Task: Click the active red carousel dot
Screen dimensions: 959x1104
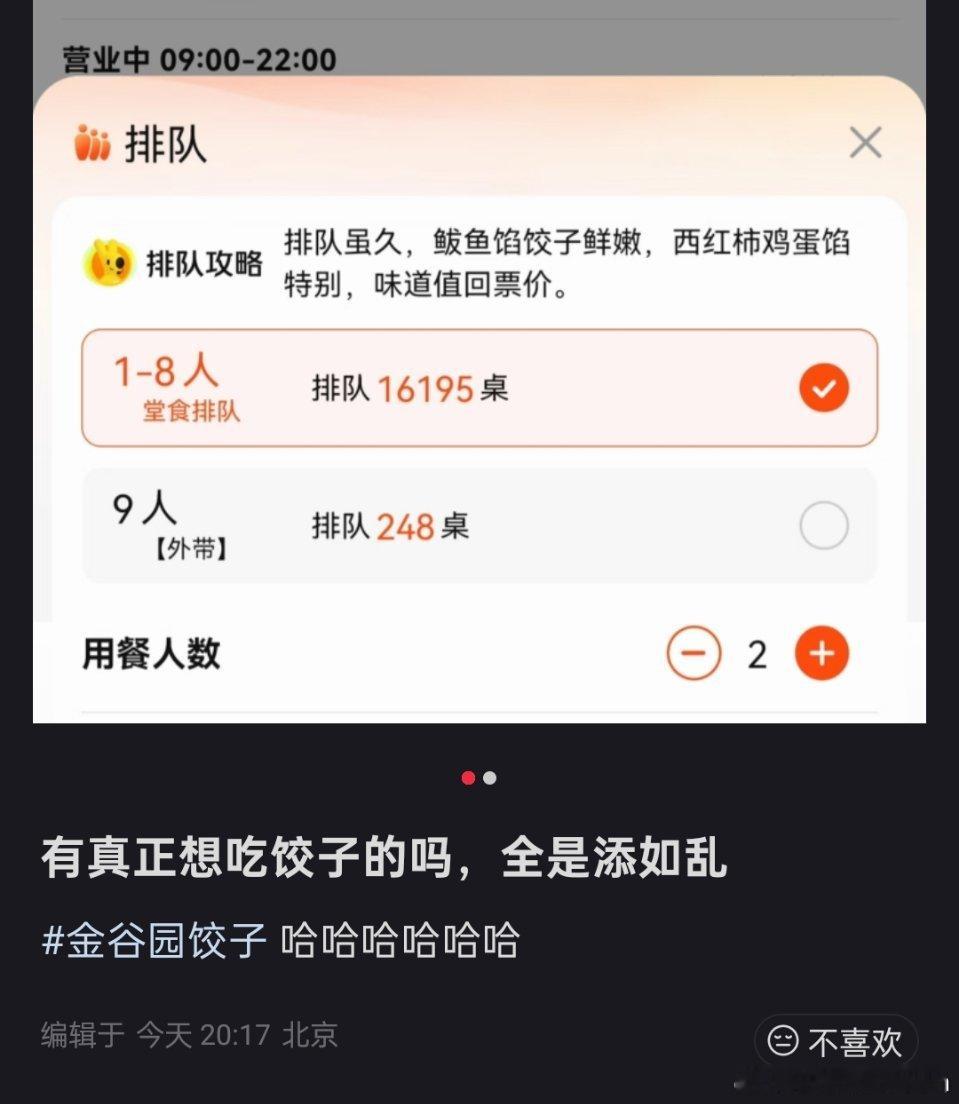Action: [x=468, y=778]
